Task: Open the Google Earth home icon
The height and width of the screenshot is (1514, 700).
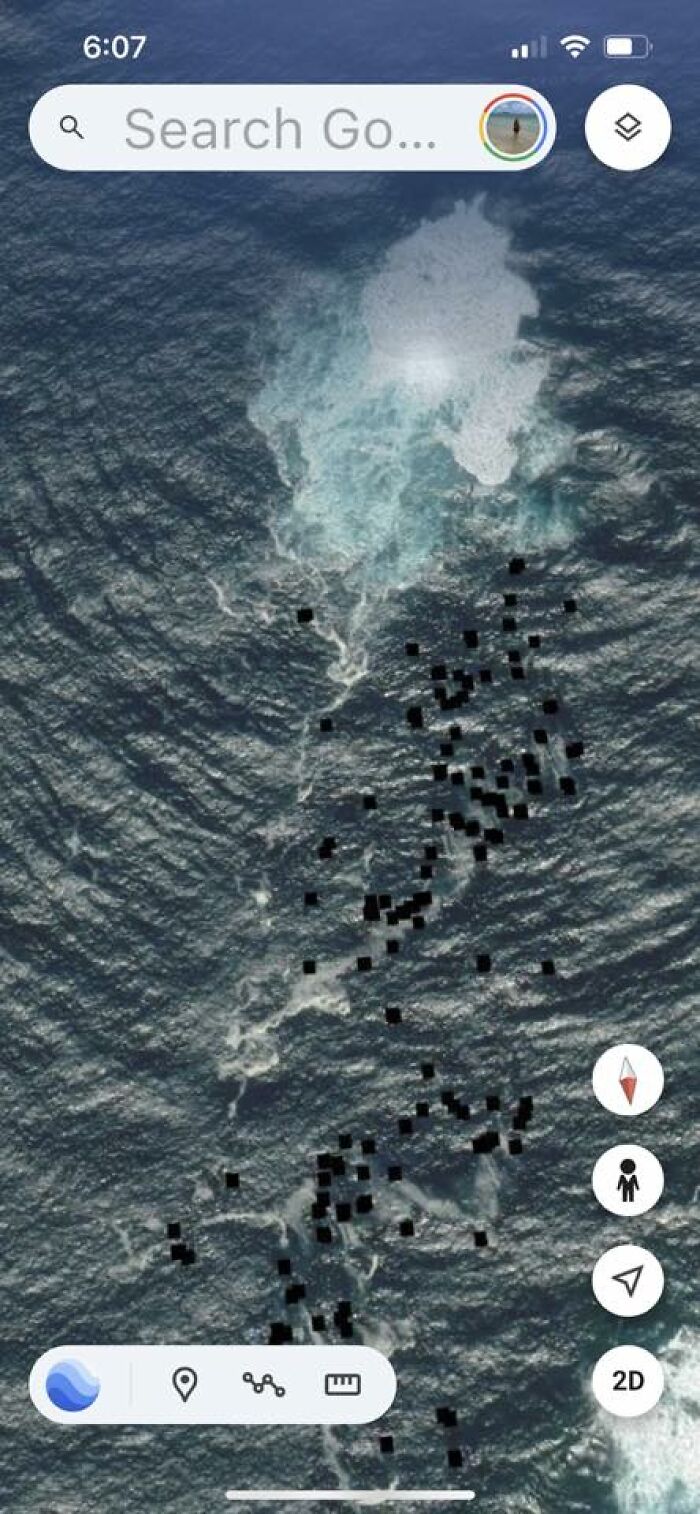Action: 73,1385
